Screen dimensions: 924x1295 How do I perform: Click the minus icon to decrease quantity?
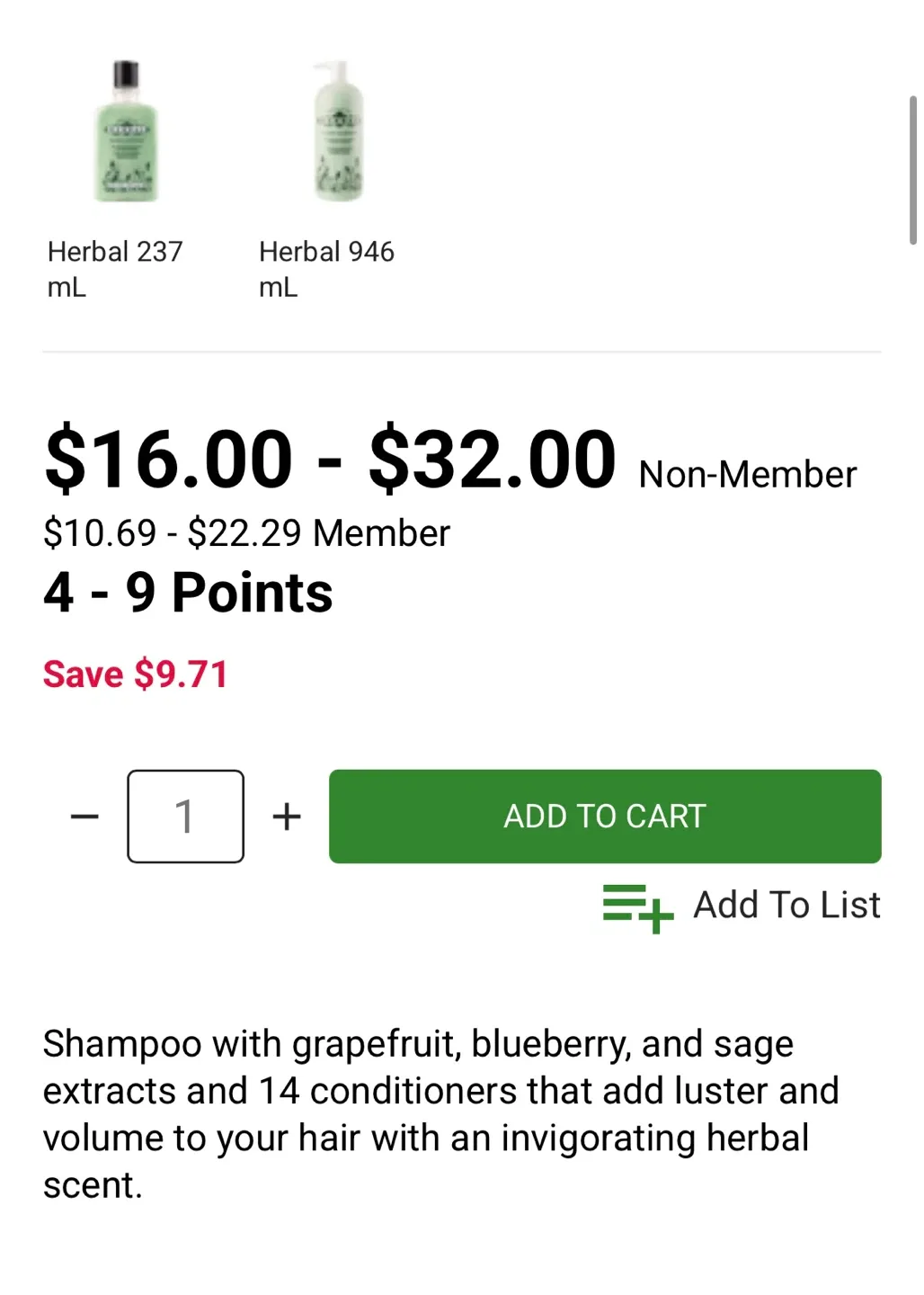(84, 816)
